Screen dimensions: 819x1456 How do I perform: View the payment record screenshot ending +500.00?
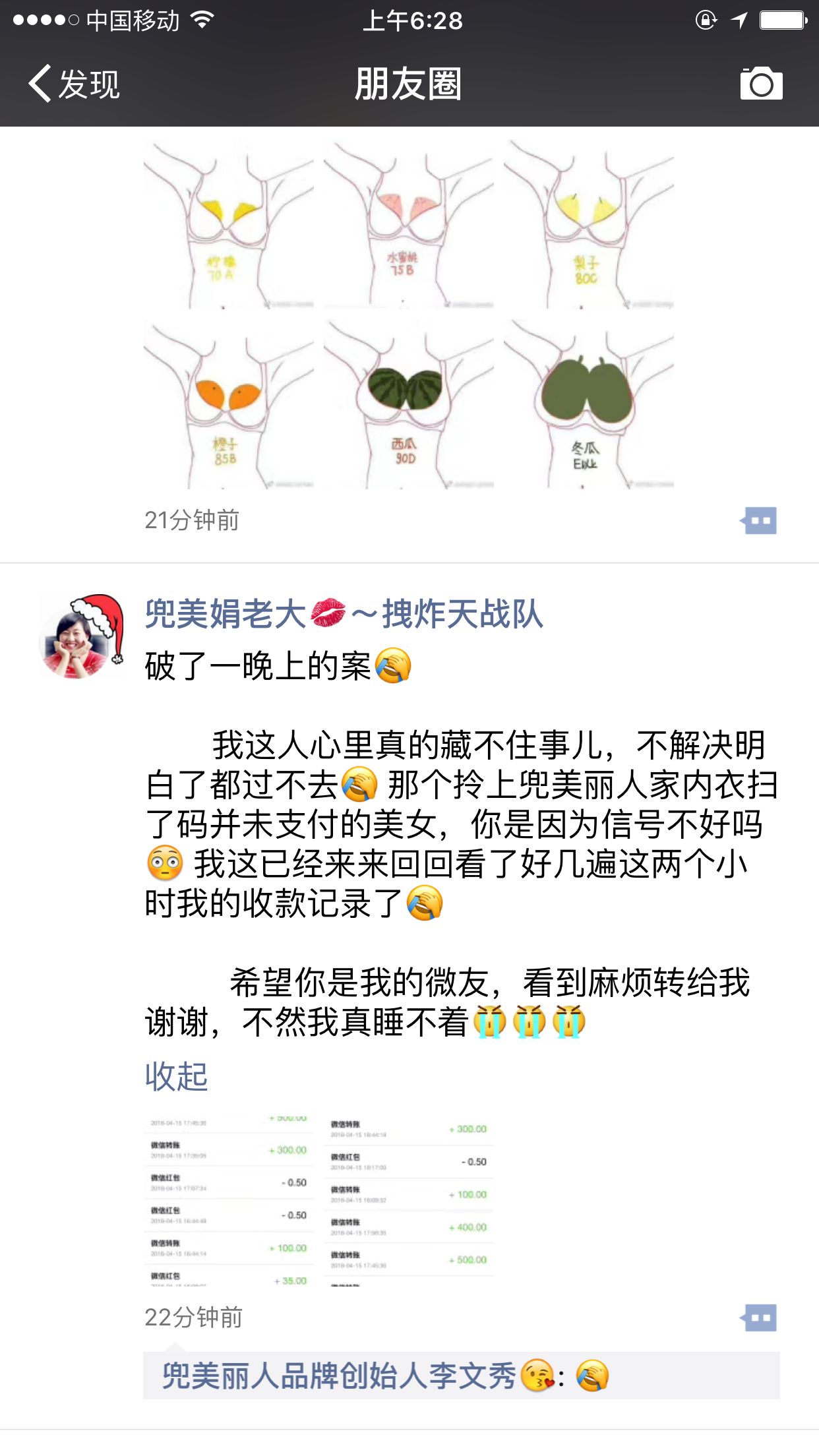point(408,1200)
